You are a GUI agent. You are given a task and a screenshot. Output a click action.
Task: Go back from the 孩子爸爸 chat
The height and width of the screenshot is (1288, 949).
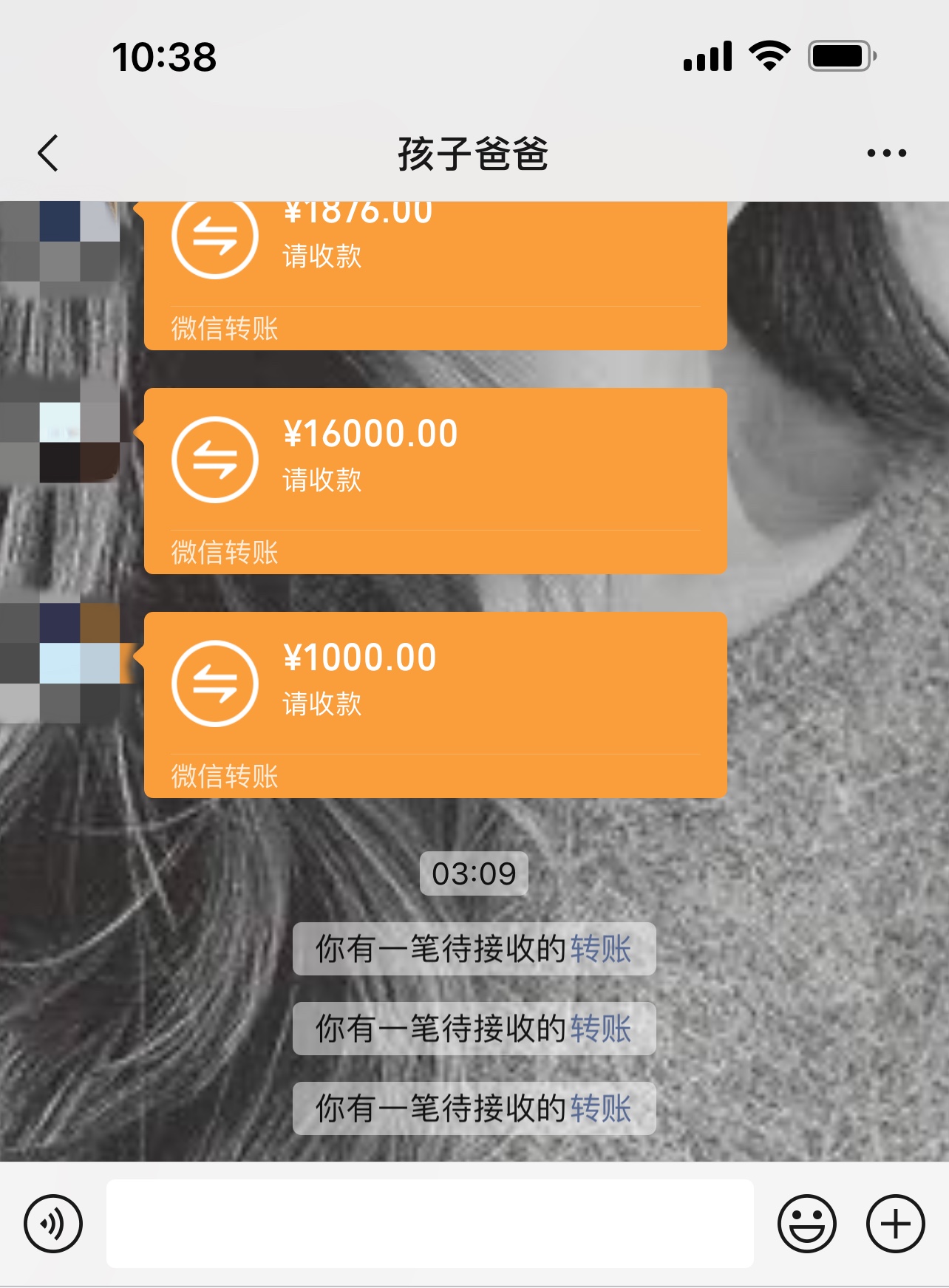tap(48, 154)
